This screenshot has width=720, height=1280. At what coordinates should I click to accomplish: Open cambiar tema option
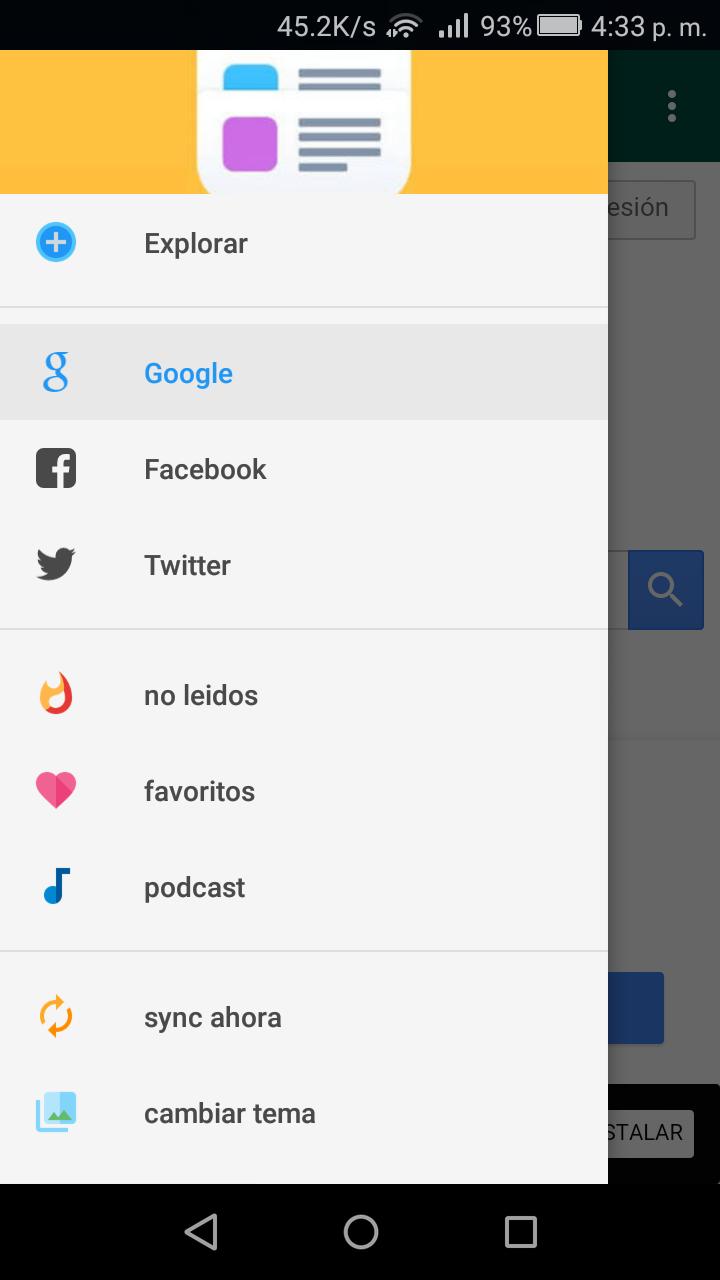point(229,1113)
